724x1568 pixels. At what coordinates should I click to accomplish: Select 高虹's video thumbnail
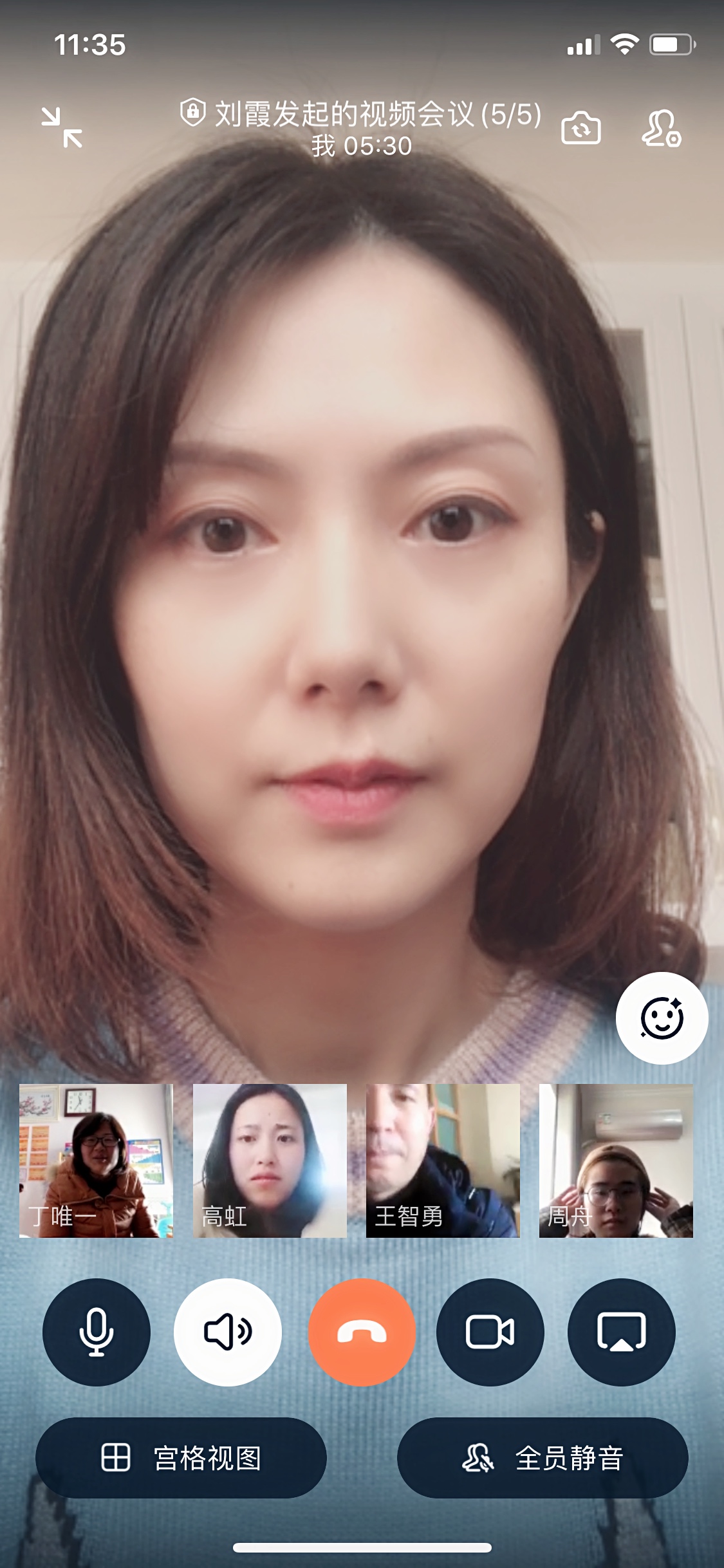click(x=270, y=1161)
